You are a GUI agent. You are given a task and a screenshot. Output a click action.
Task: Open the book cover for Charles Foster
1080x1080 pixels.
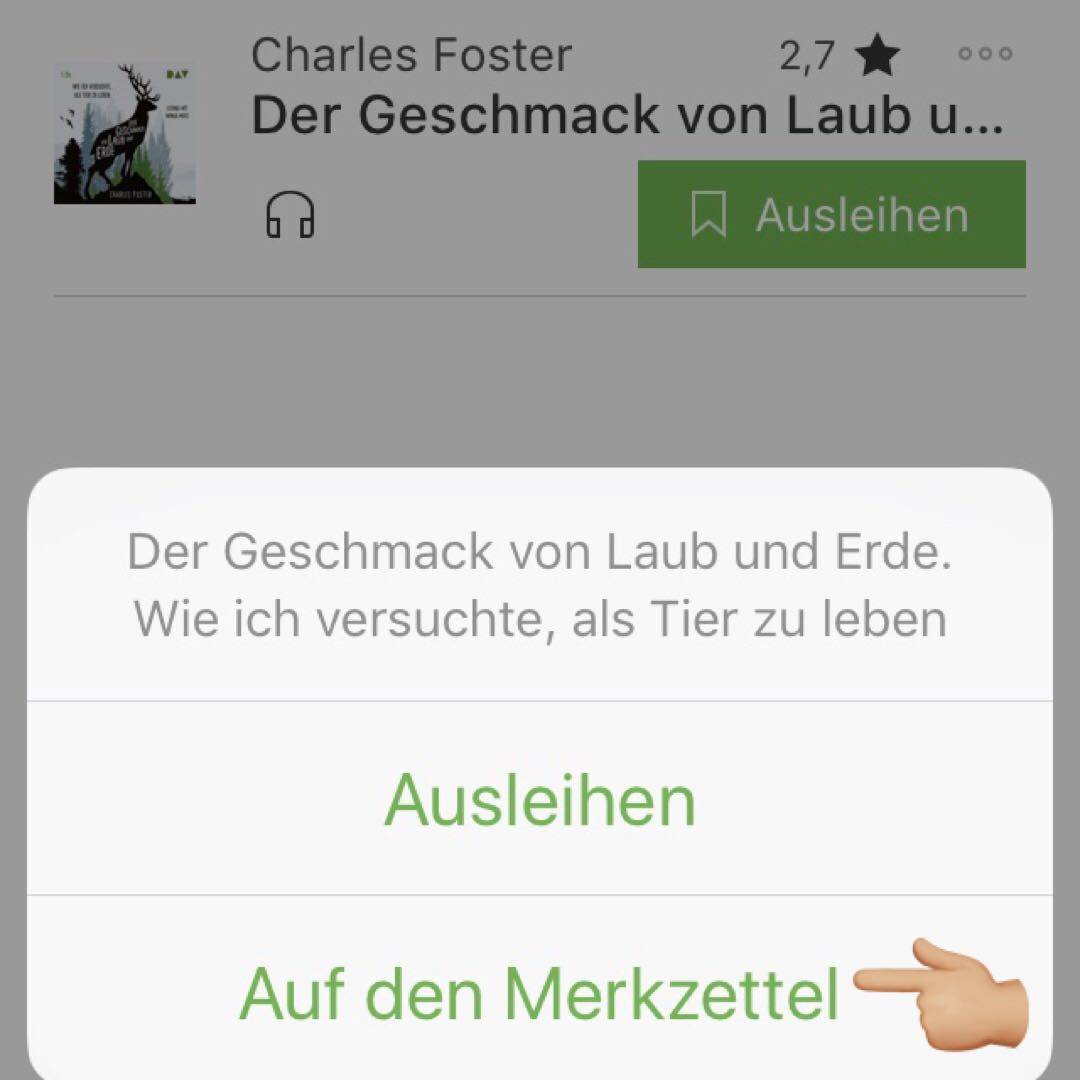point(124,134)
